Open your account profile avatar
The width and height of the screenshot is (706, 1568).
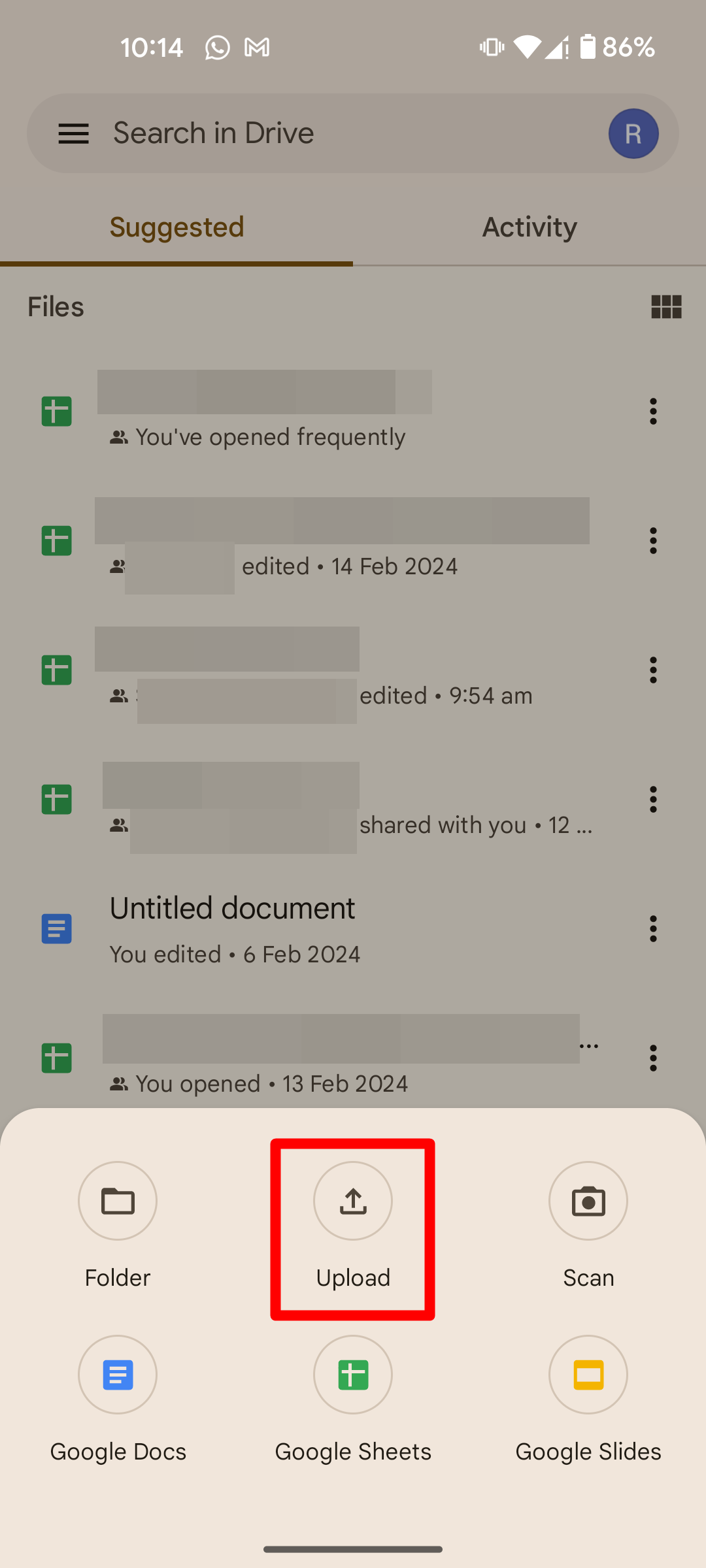(633, 133)
